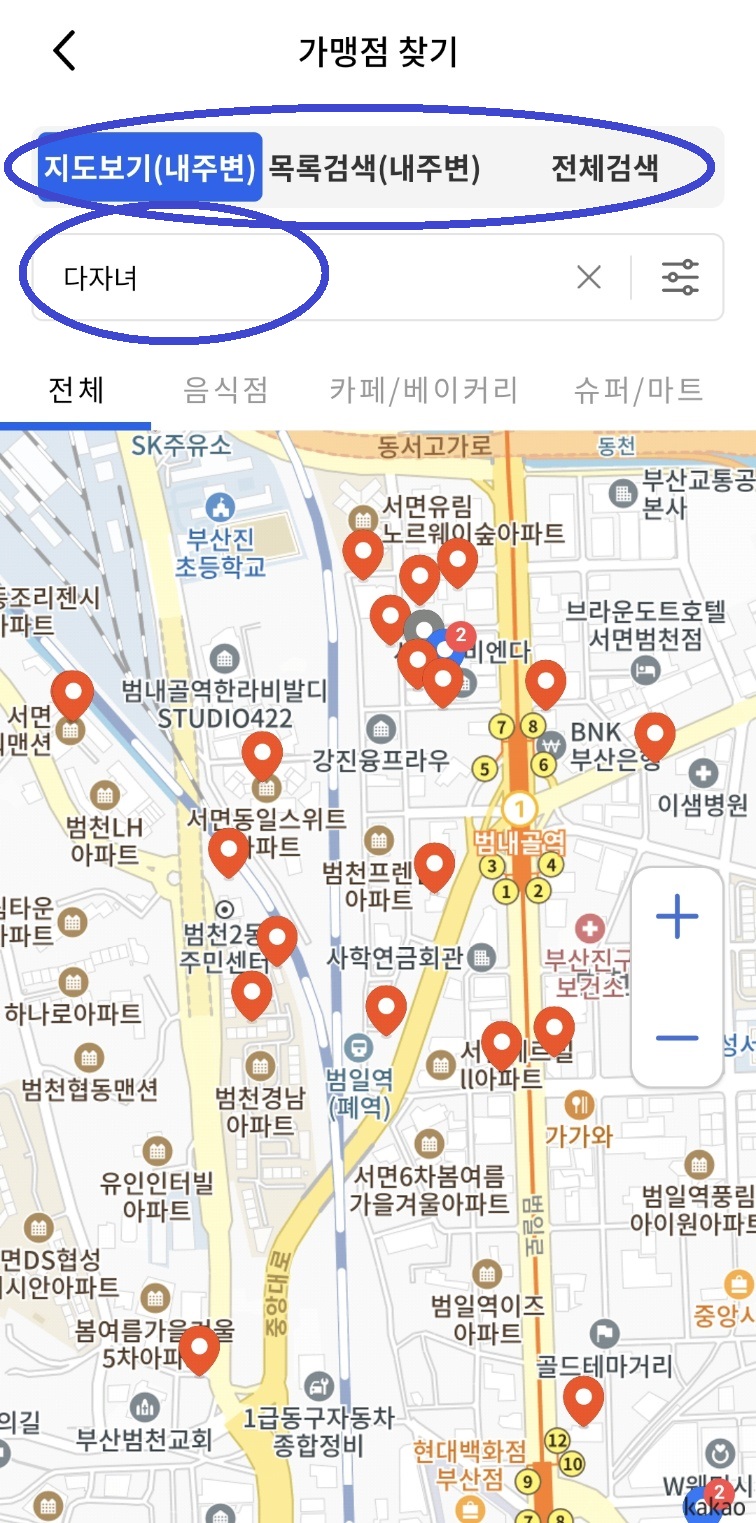Open the search filter options icon
Screen dimensions: 756x1523
(681, 278)
